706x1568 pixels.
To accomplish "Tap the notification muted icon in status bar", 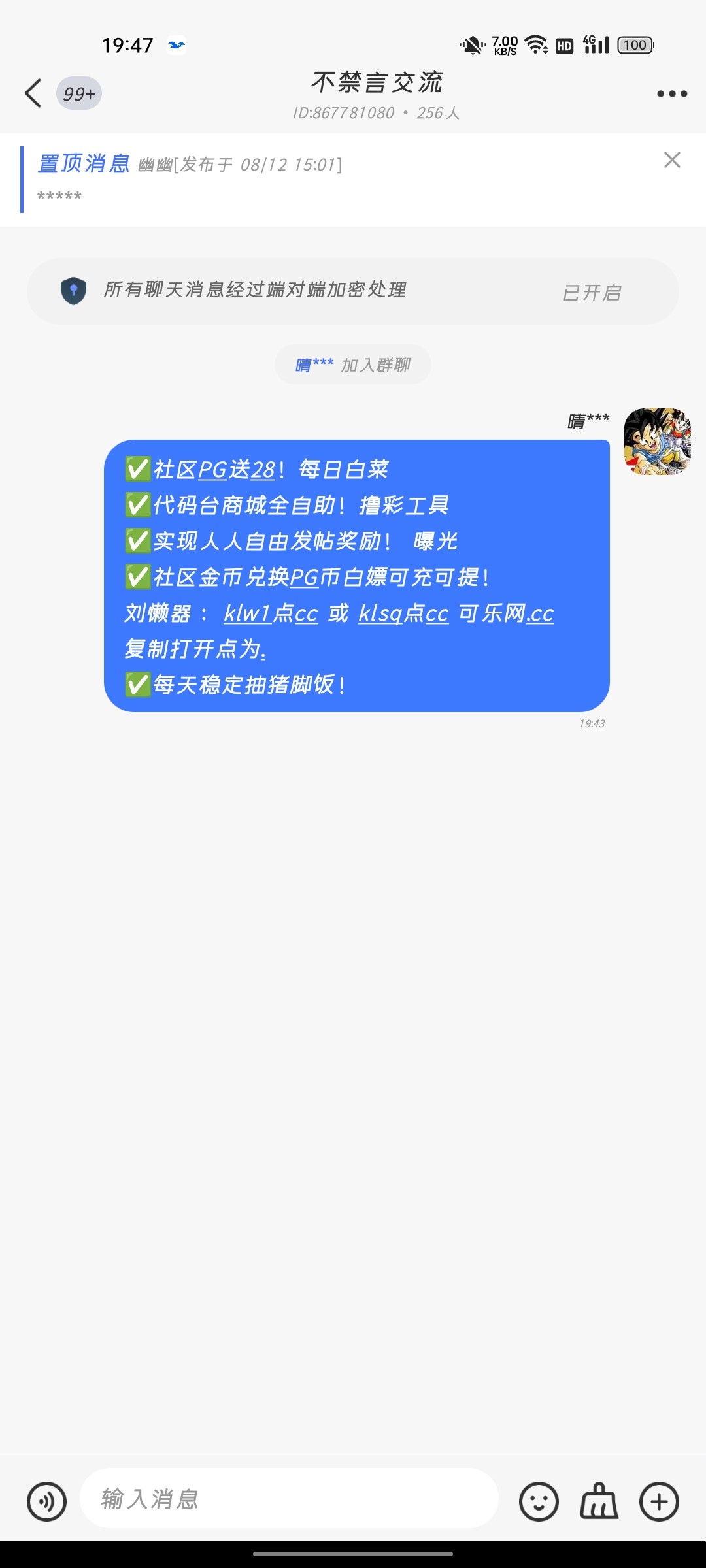I will point(472,44).
